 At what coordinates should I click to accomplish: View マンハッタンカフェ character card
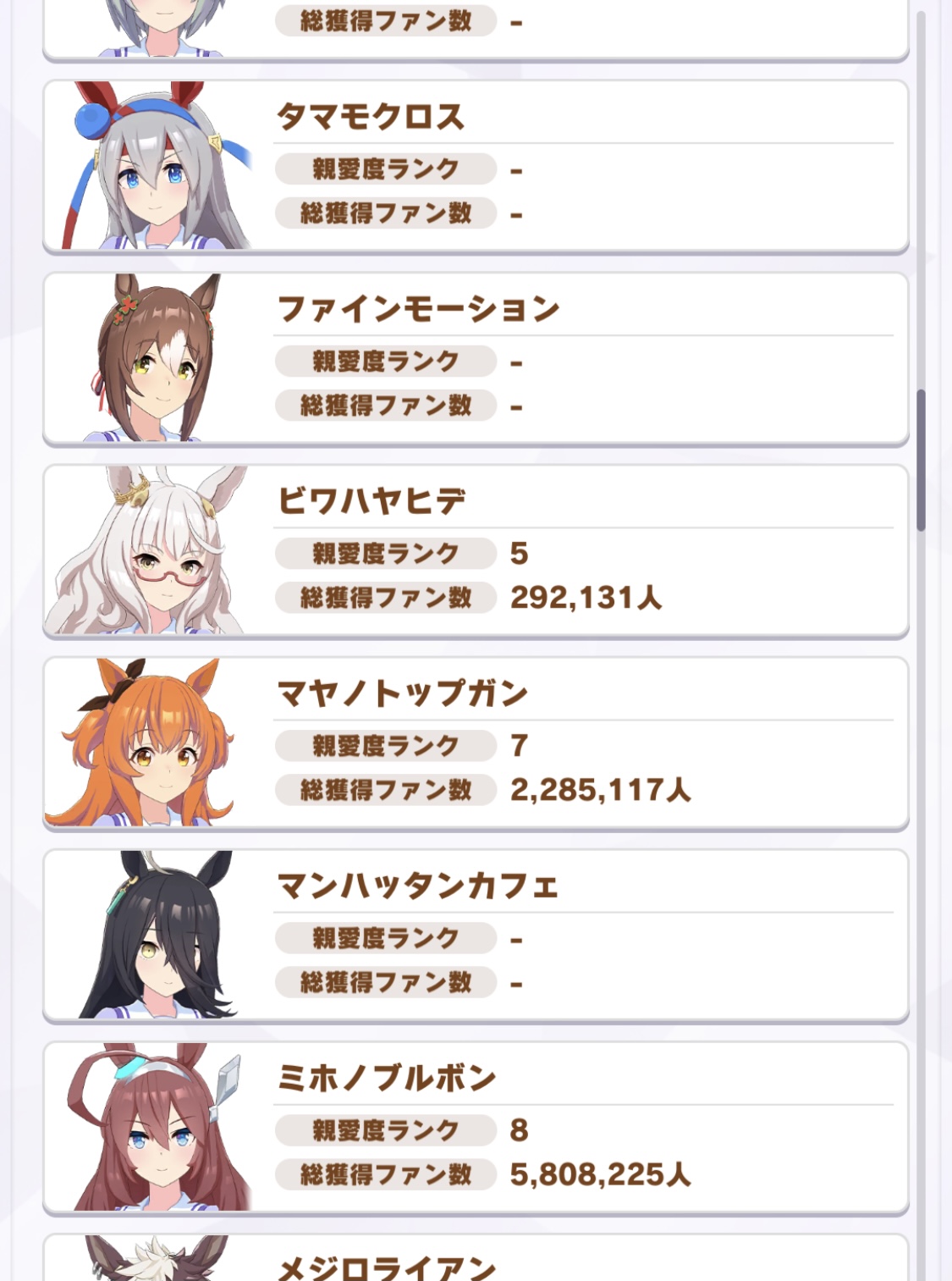[475, 935]
